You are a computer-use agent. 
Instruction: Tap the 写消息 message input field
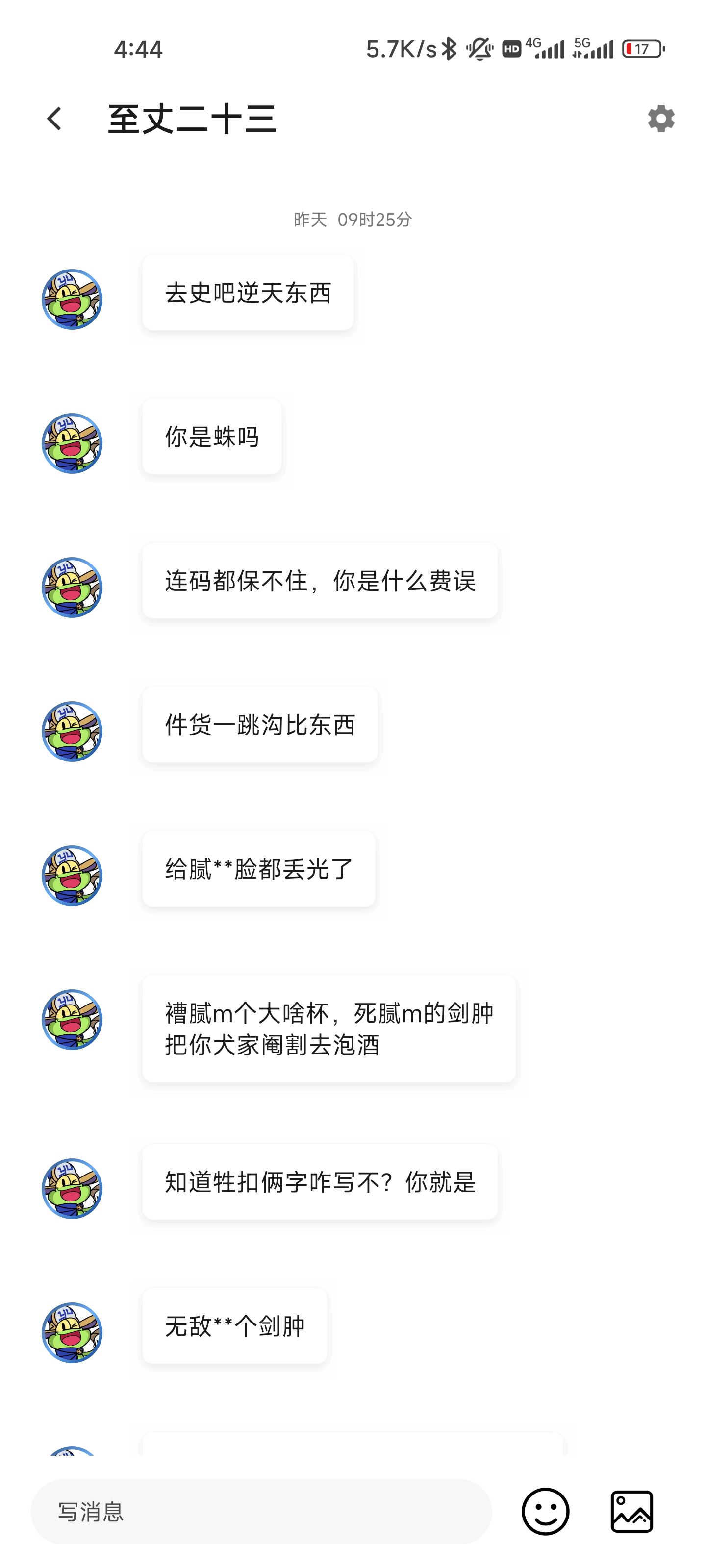click(x=261, y=1511)
